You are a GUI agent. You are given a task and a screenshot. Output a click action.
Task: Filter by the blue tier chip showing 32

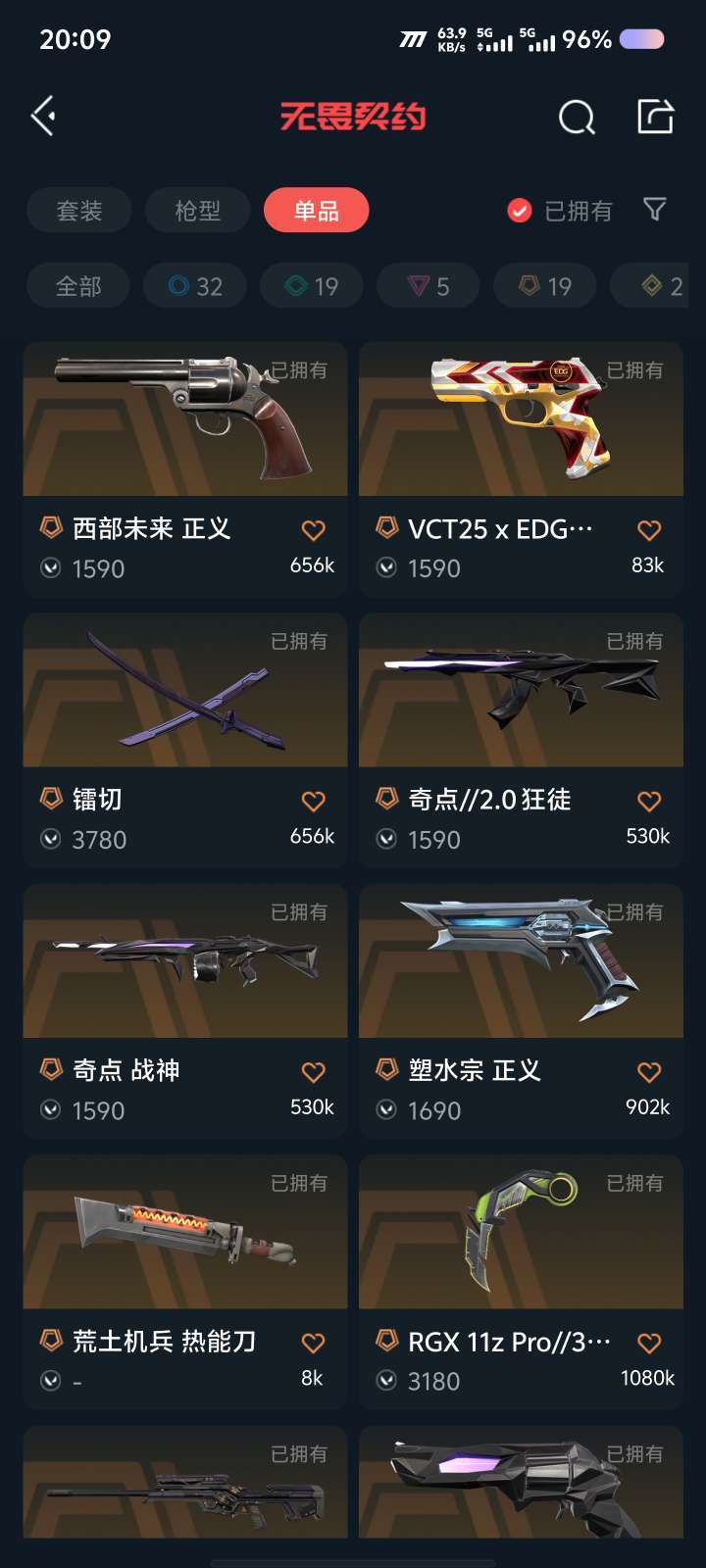(195, 286)
